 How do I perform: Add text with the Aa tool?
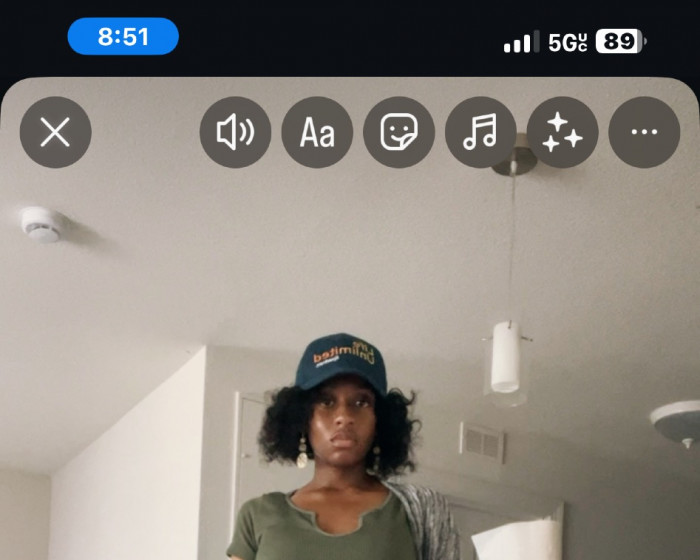pos(317,132)
